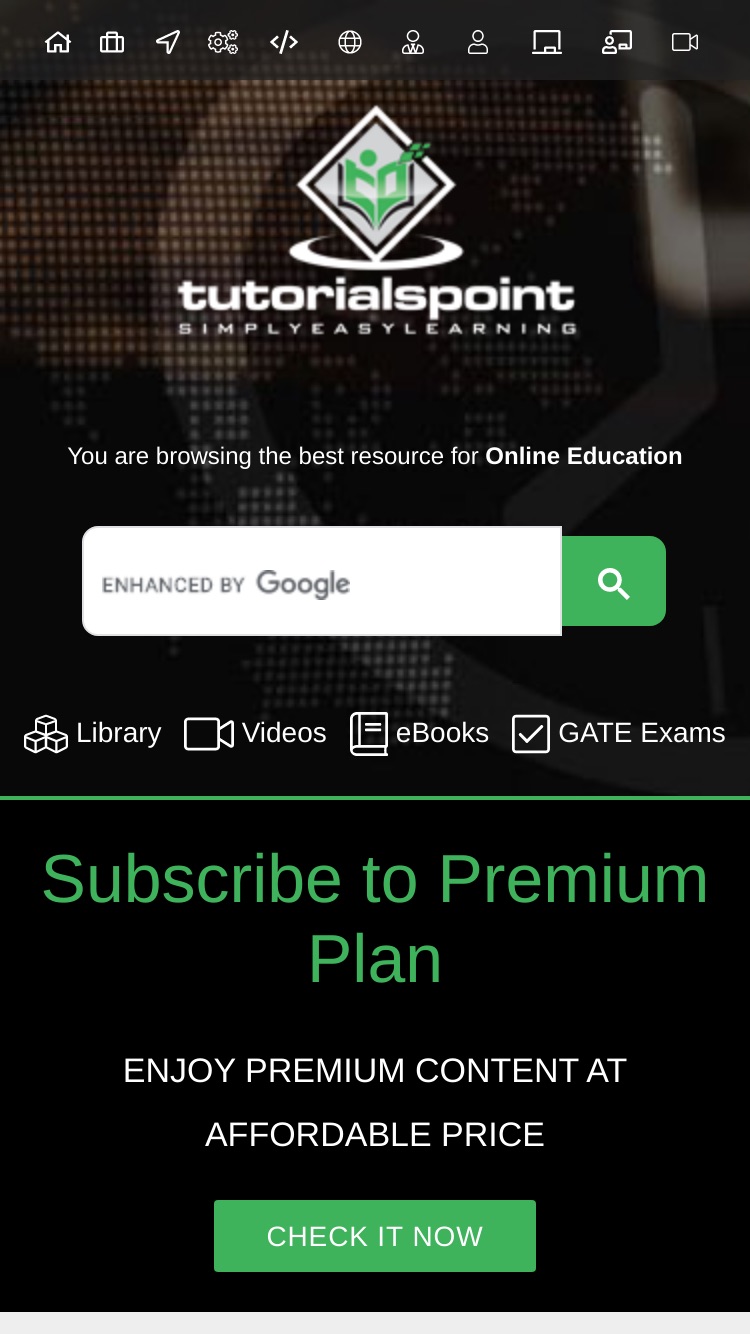750x1334 pixels.
Task: Tap the green search magnifier button
Action: pos(614,581)
